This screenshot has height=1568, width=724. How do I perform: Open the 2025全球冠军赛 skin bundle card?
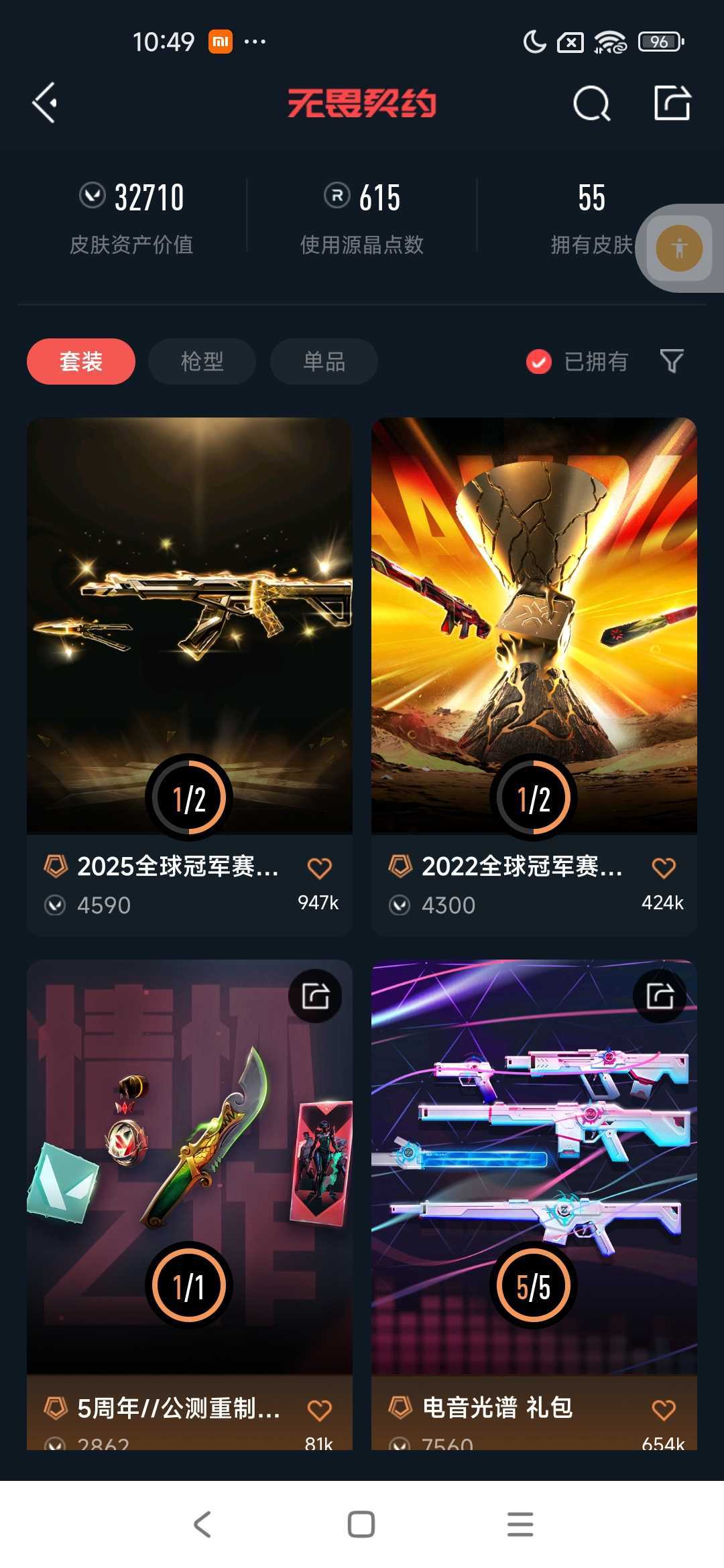[x=189, y=623]
